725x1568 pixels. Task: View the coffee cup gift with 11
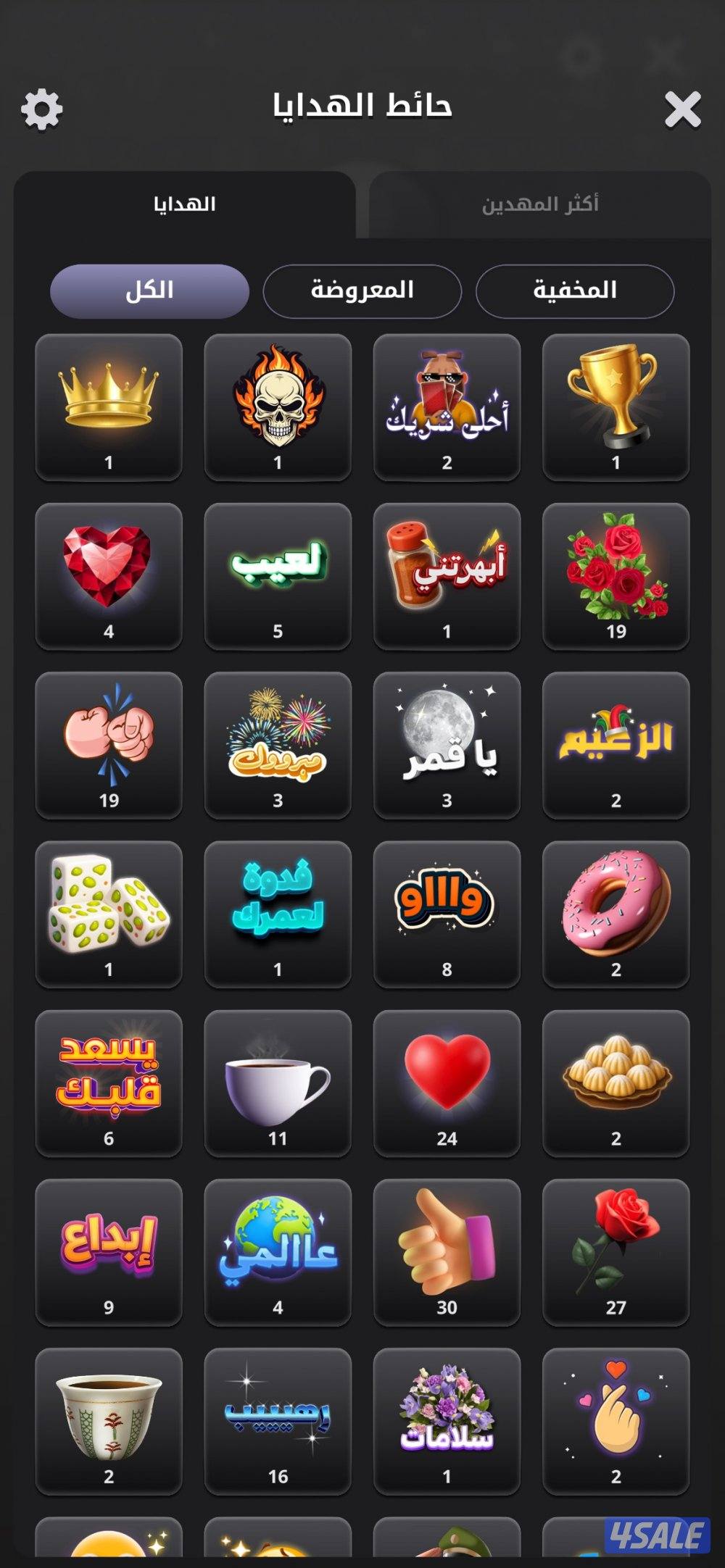pos(278,1083)
